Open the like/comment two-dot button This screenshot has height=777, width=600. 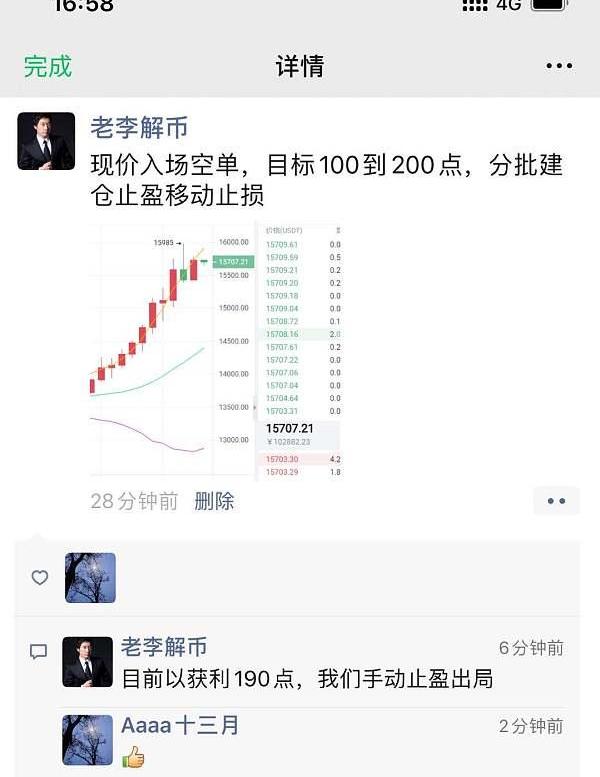[x=556, y=501]
